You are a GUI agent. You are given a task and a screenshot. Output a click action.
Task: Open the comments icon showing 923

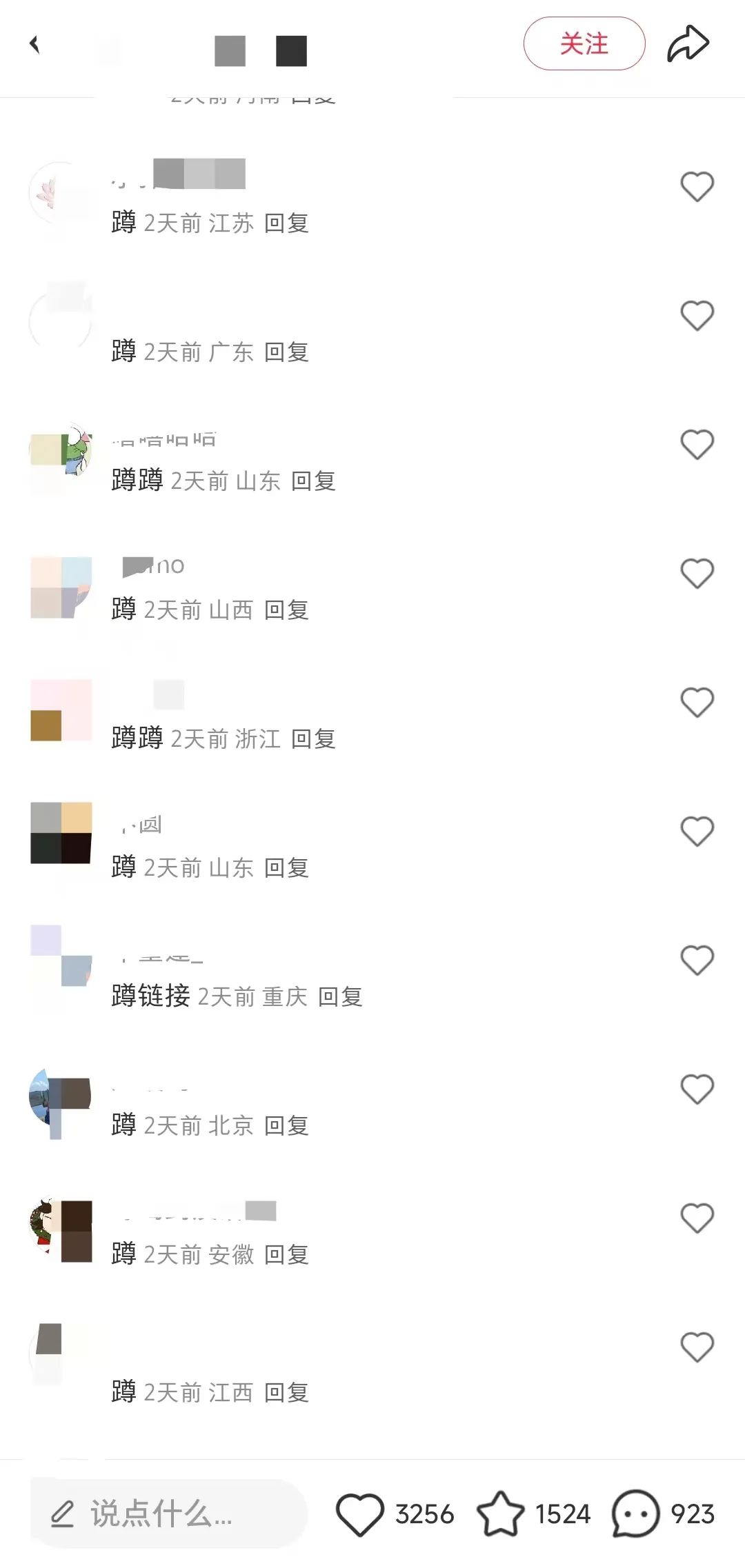click(635, 1514)
